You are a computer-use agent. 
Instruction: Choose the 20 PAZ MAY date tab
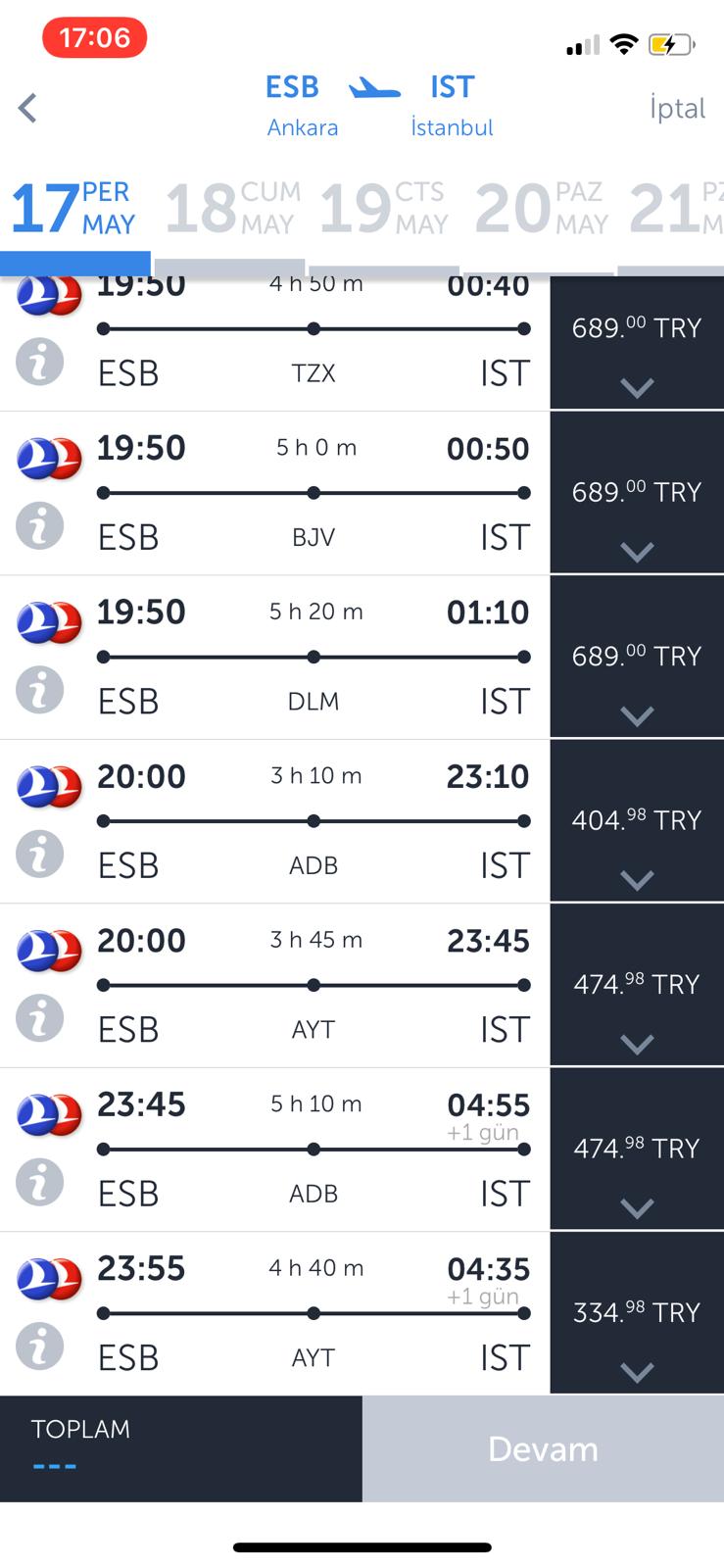(540, 208)
